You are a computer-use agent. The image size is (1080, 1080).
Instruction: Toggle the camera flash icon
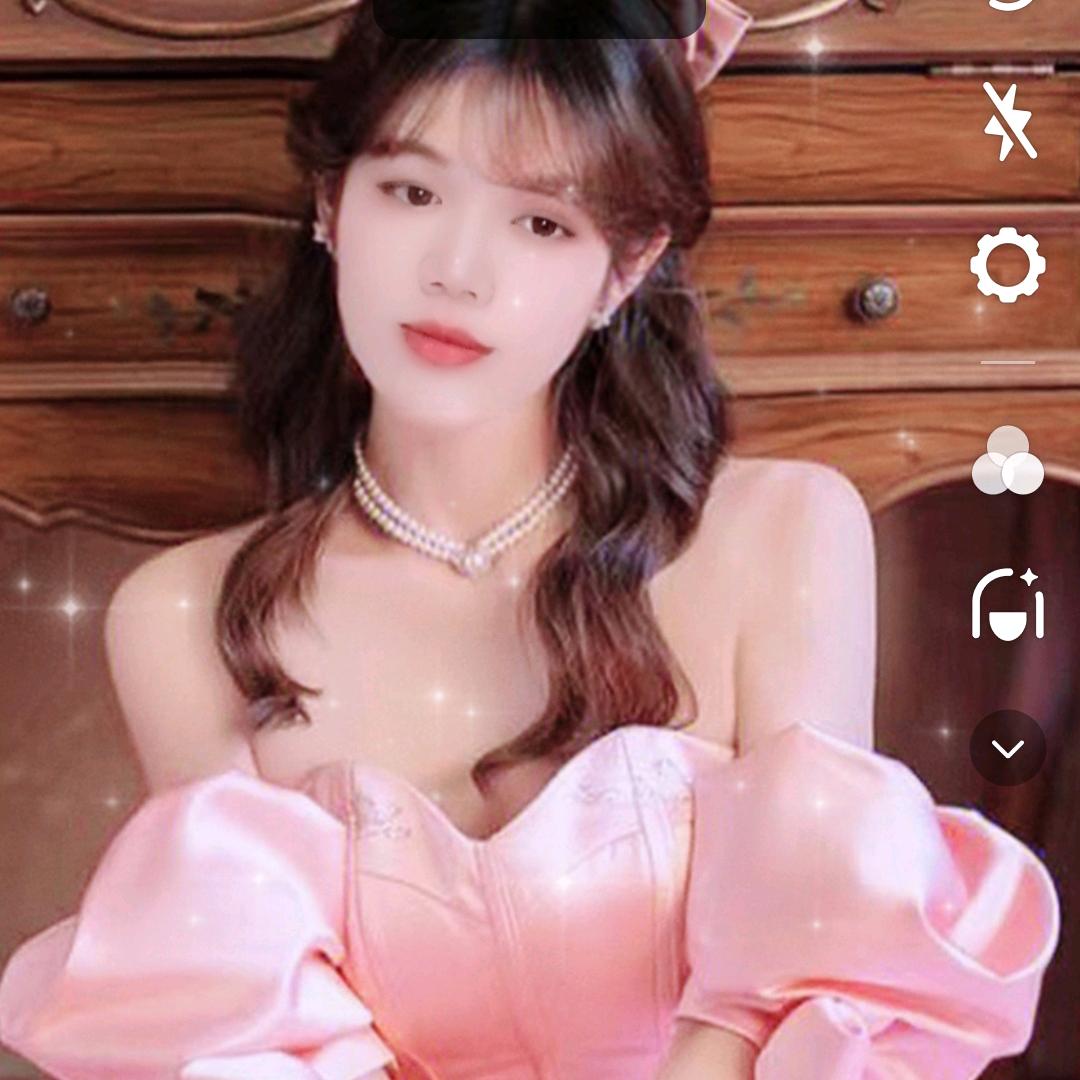point(1008,122)
